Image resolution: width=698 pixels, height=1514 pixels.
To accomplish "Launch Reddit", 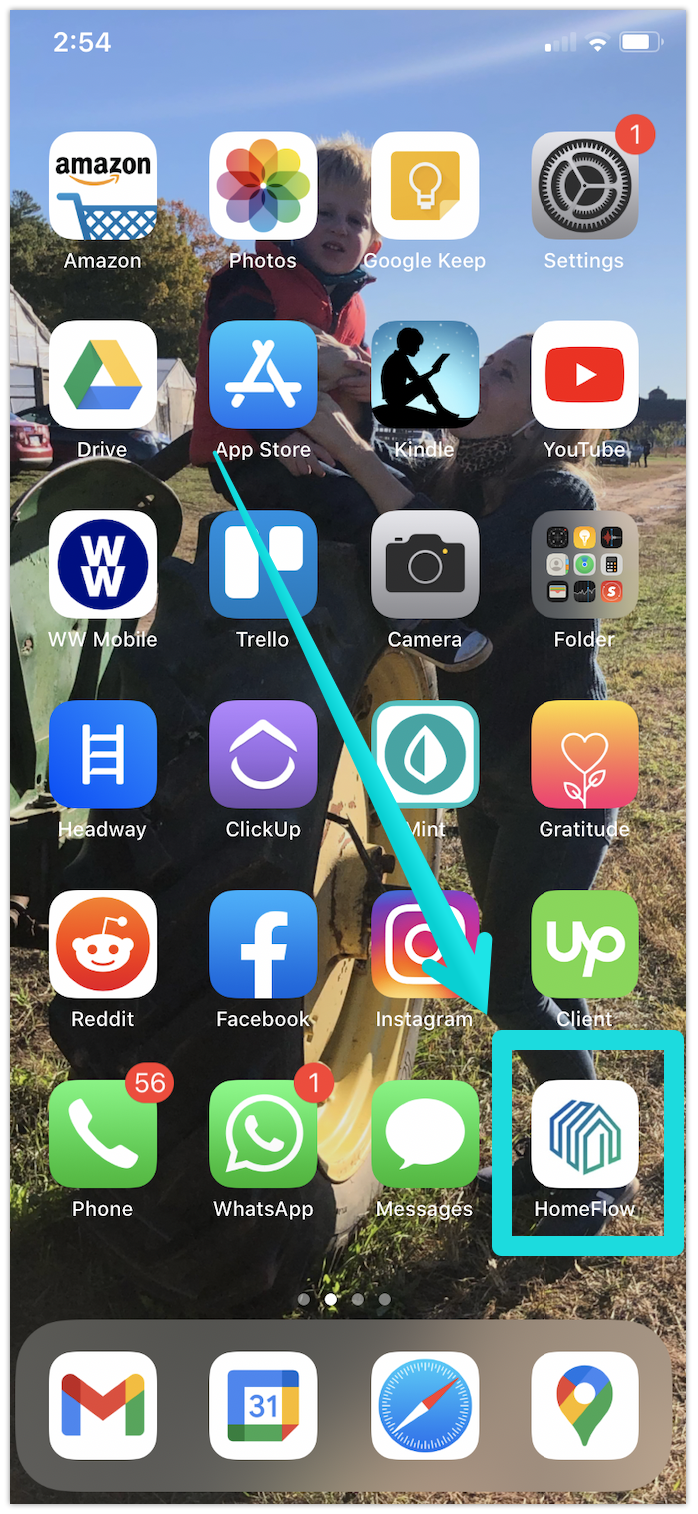I will pyautogui.click(x=103, y=945).
